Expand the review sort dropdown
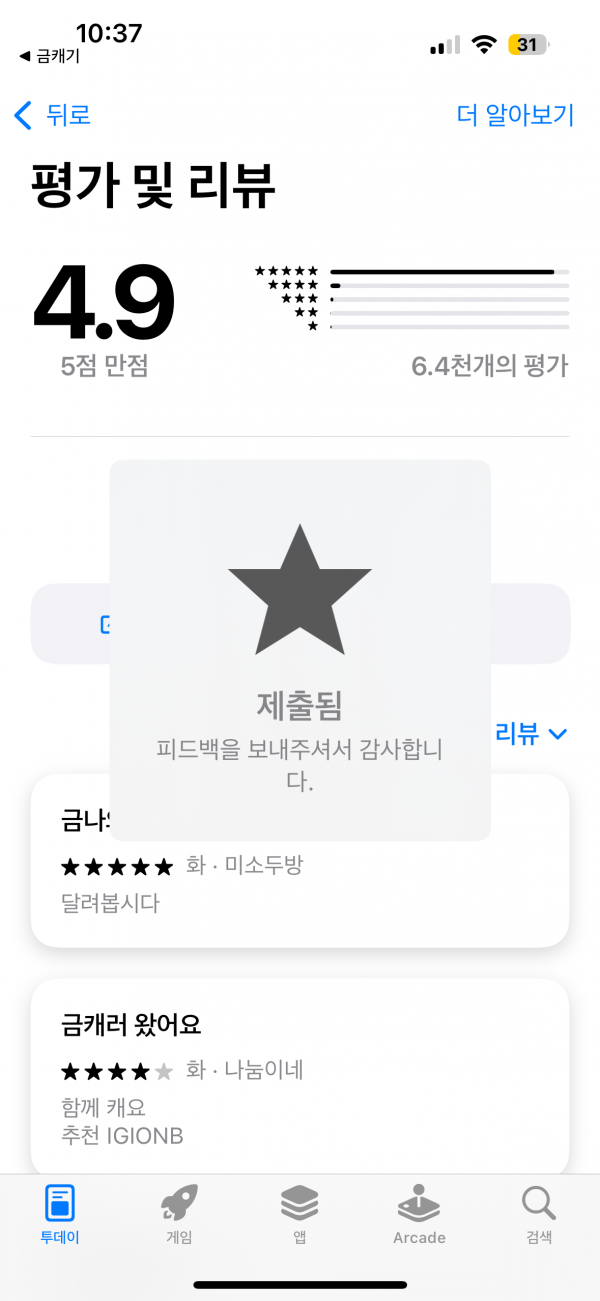This screenshot has height=1301, width=600. (x=532, y=734)
